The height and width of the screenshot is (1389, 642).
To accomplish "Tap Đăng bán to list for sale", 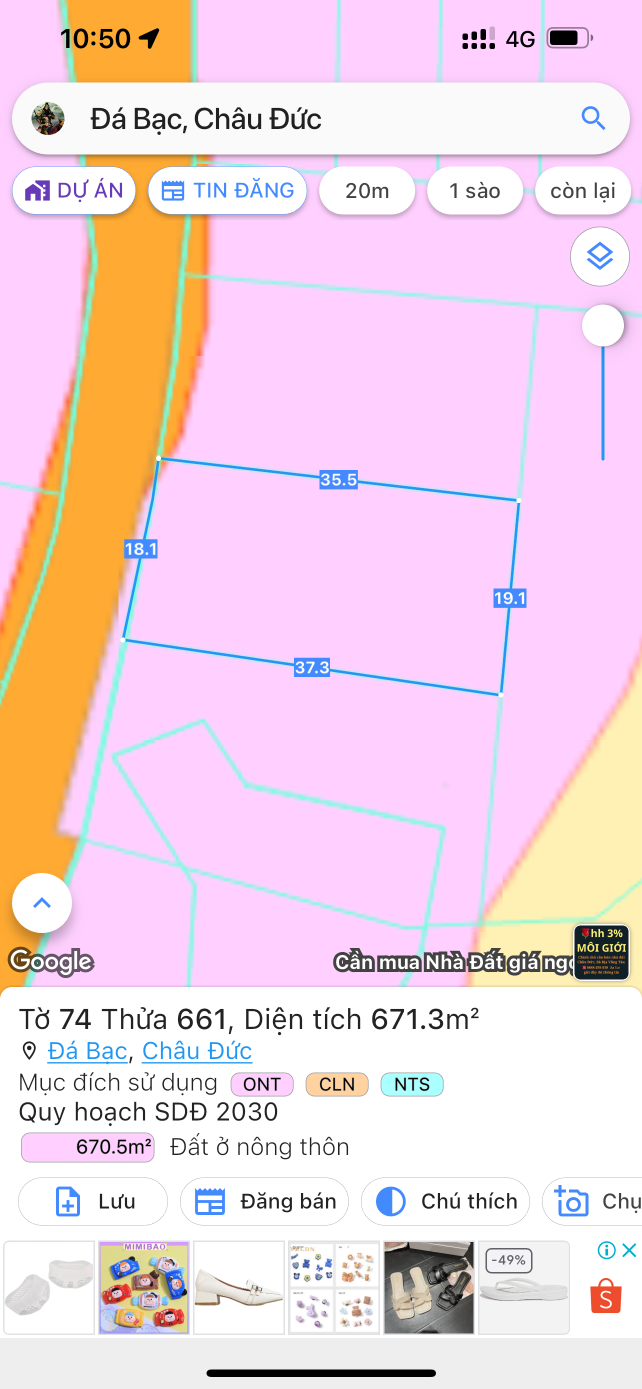I will 265,1201.
